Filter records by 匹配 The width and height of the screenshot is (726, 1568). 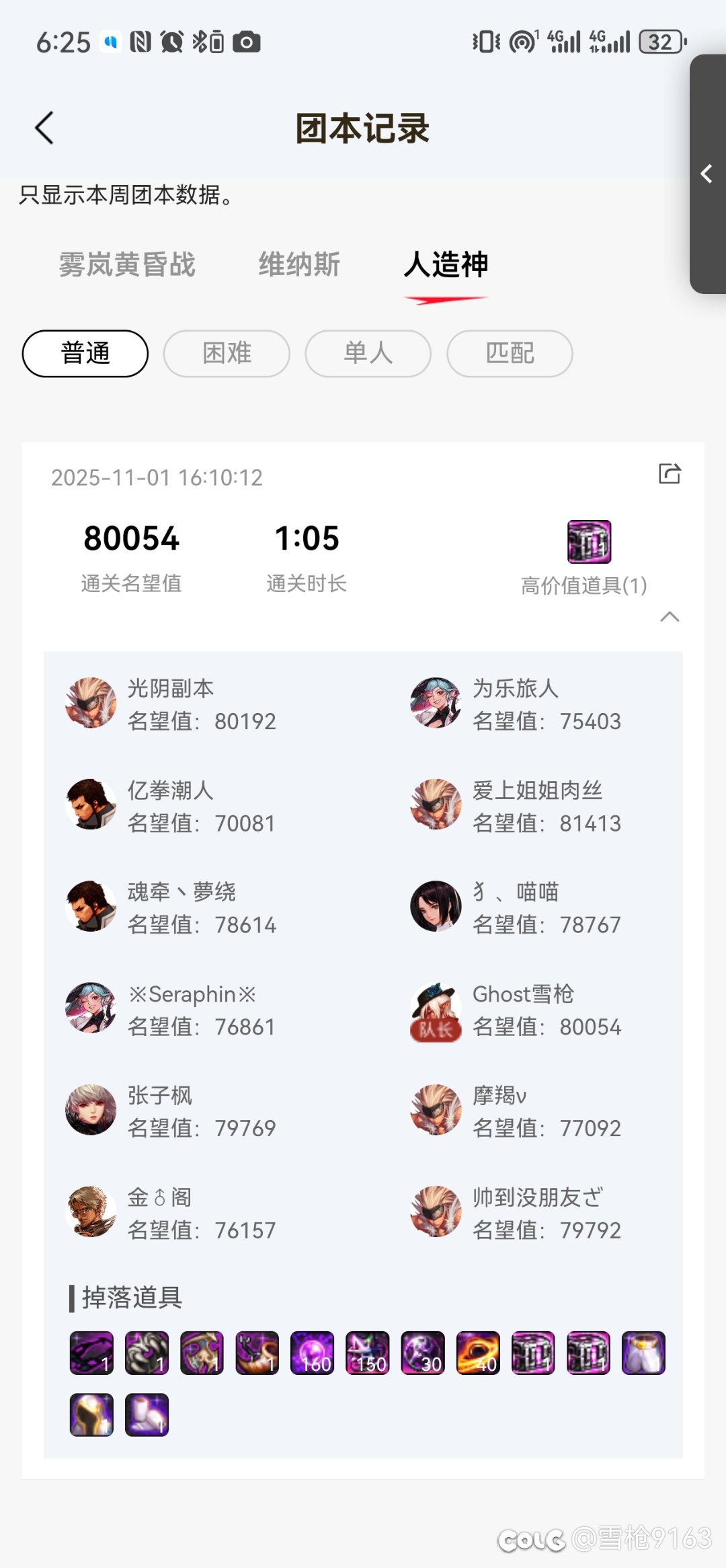(x=510, y=353)
